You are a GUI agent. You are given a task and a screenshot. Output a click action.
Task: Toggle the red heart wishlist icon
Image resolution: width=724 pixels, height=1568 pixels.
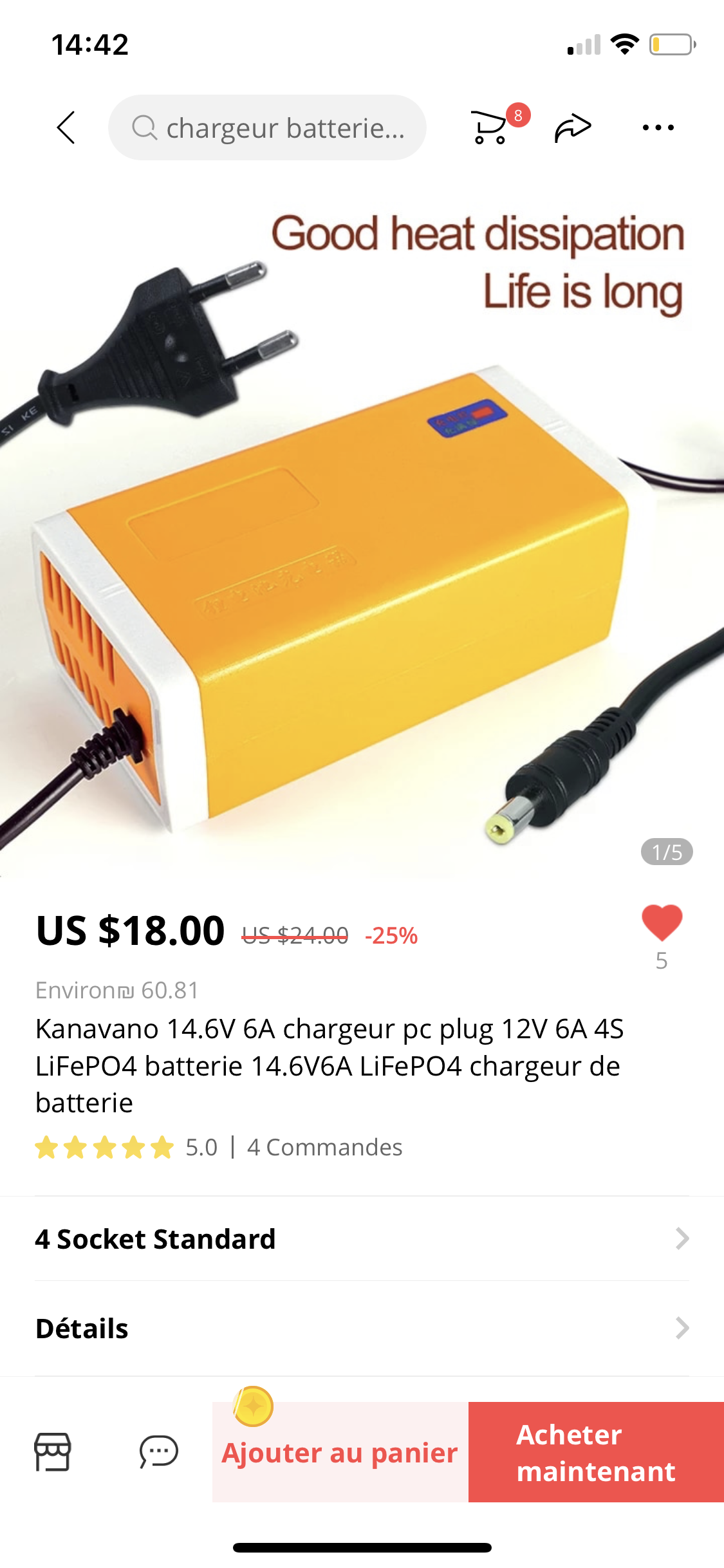coord(662,922)
